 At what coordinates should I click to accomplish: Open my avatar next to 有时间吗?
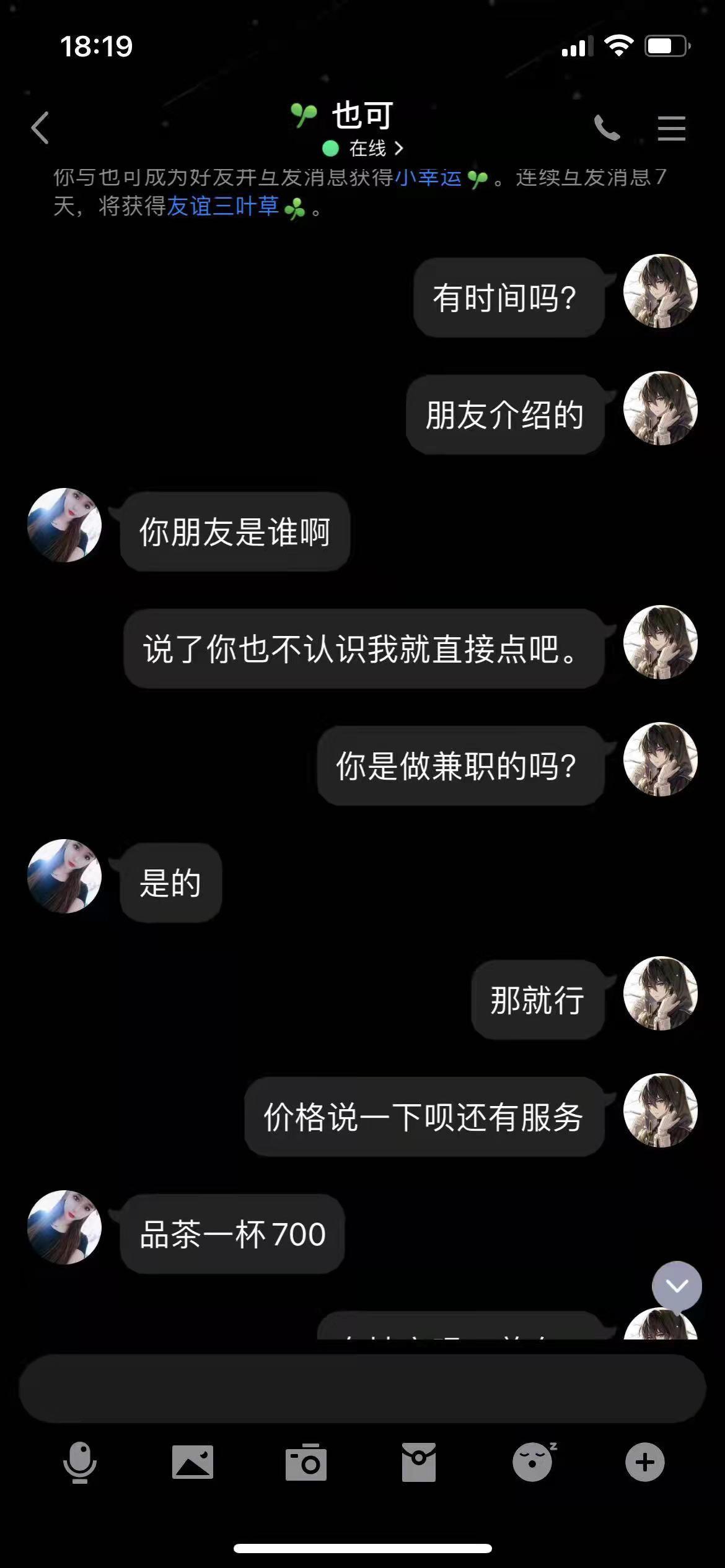pos(660,291)
